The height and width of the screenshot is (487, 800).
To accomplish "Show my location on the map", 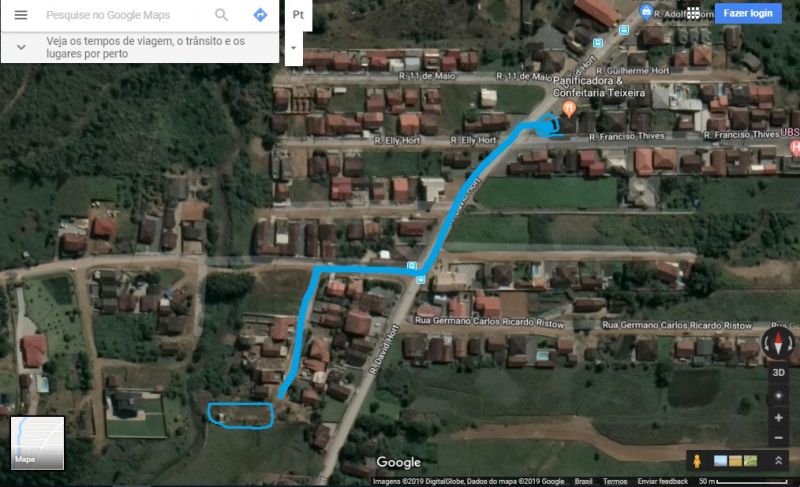I will click(778, 395).
